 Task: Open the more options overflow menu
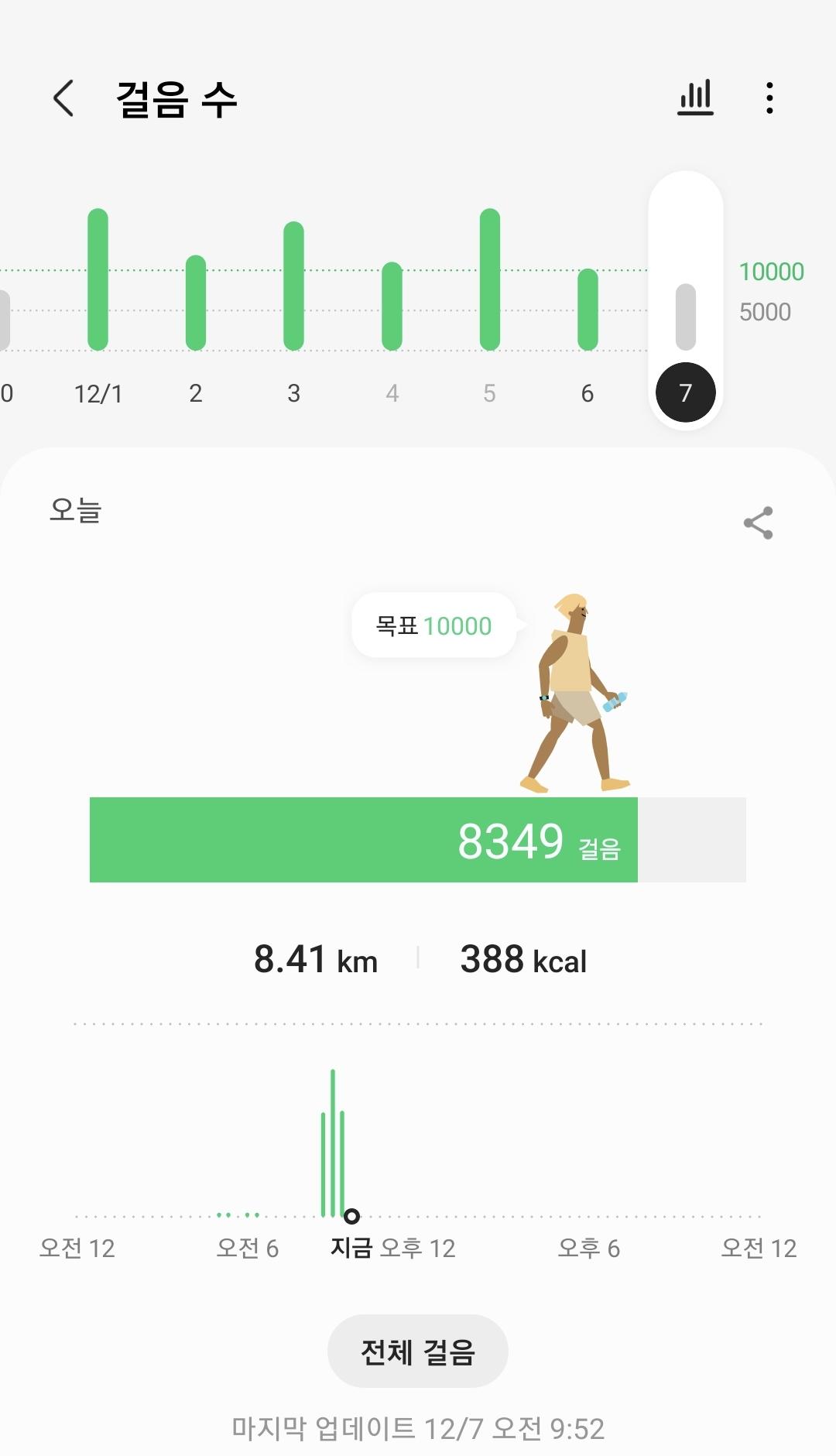pos(769,98)
